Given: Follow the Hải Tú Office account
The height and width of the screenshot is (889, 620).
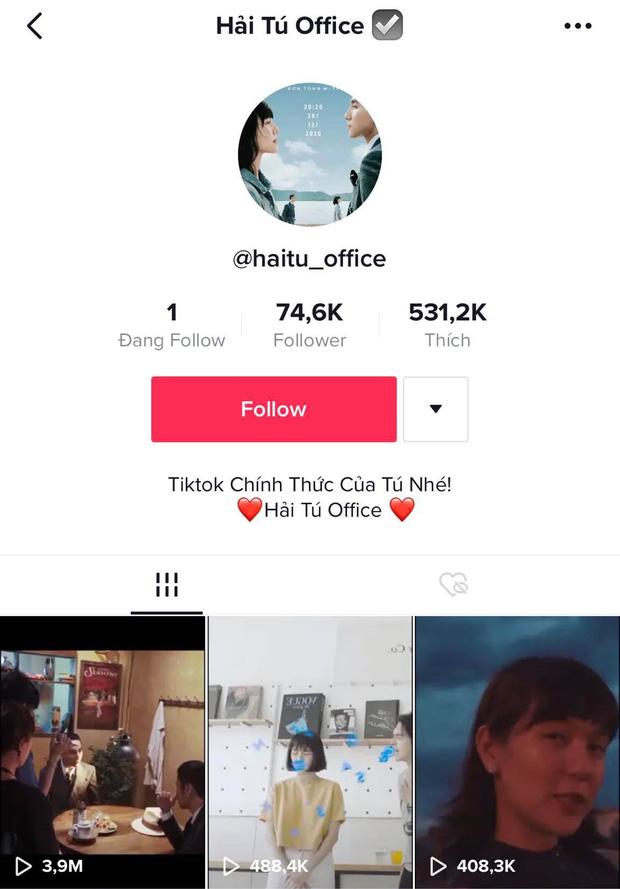Looking at the screenshot, I should (x=274, y=409).
